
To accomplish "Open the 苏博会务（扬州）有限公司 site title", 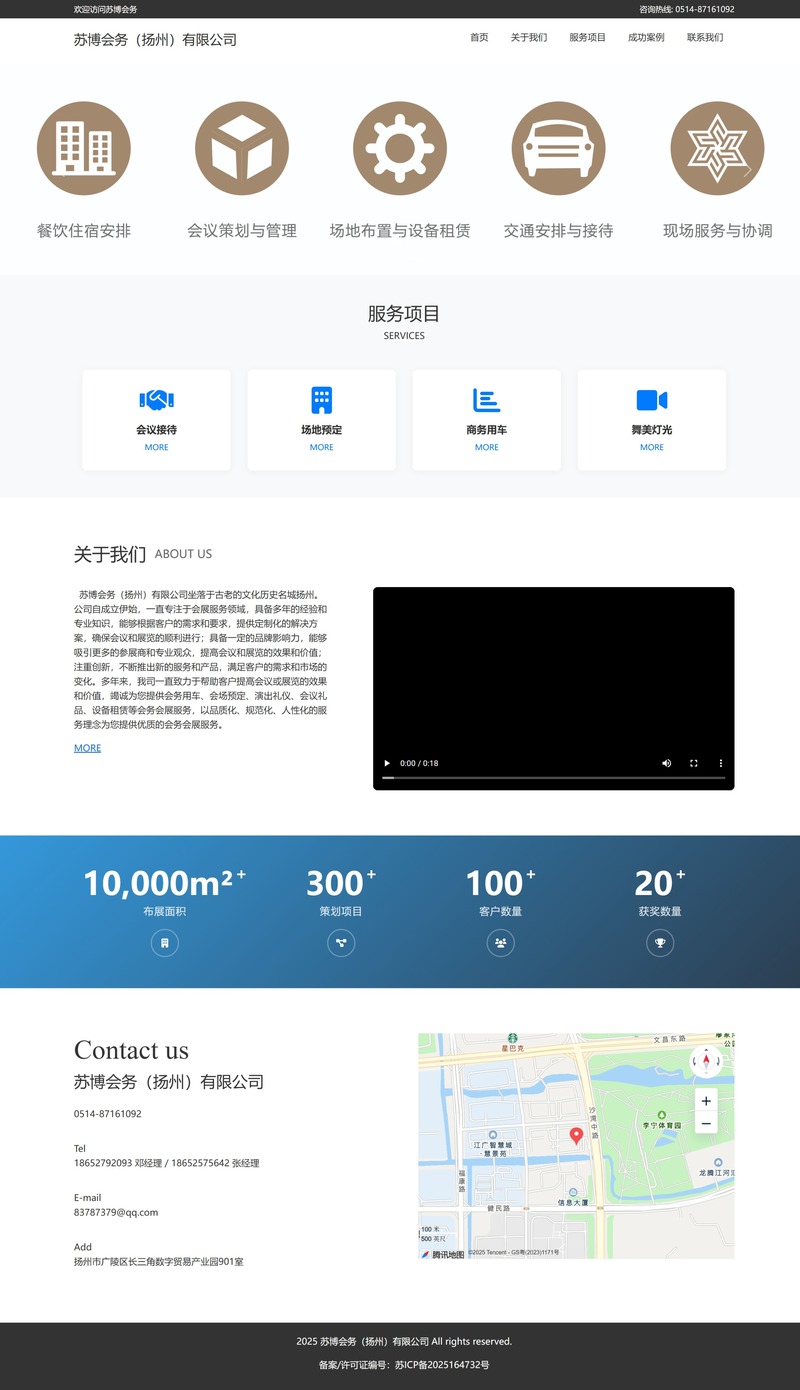I will (155, 40).
